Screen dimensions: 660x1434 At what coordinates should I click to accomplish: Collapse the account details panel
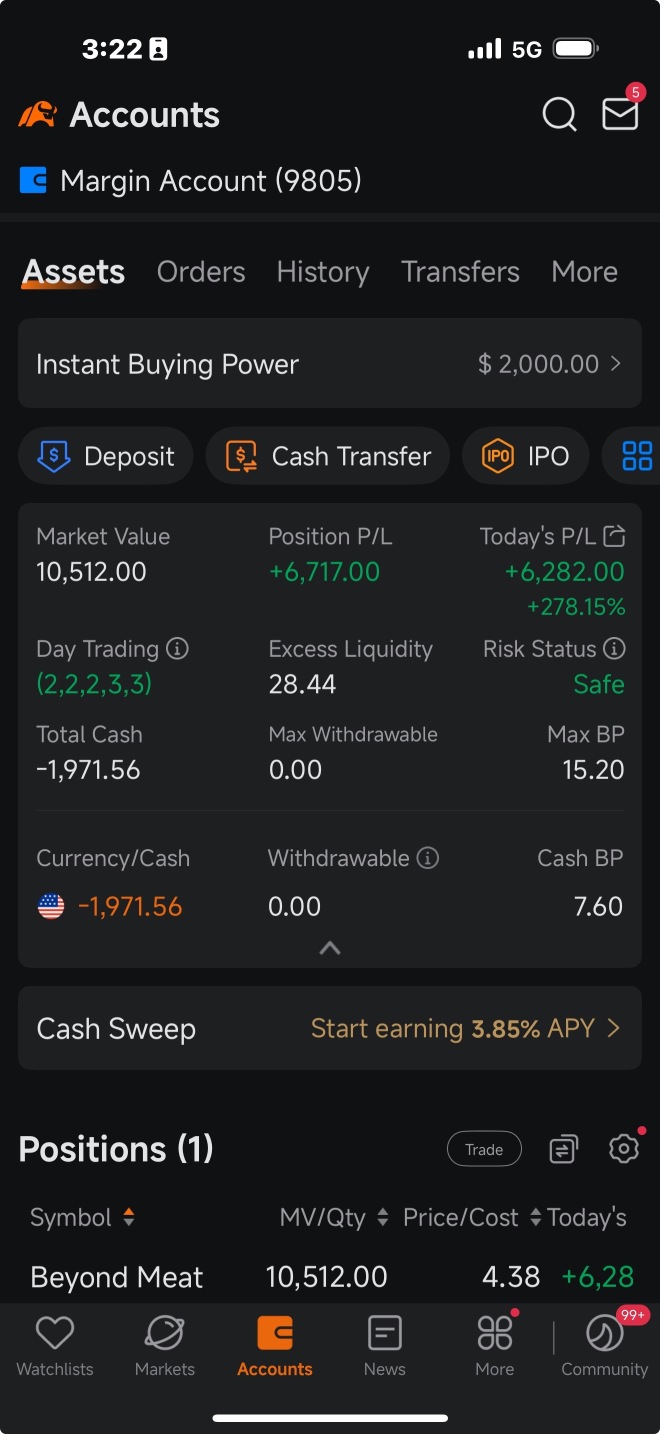330,948
